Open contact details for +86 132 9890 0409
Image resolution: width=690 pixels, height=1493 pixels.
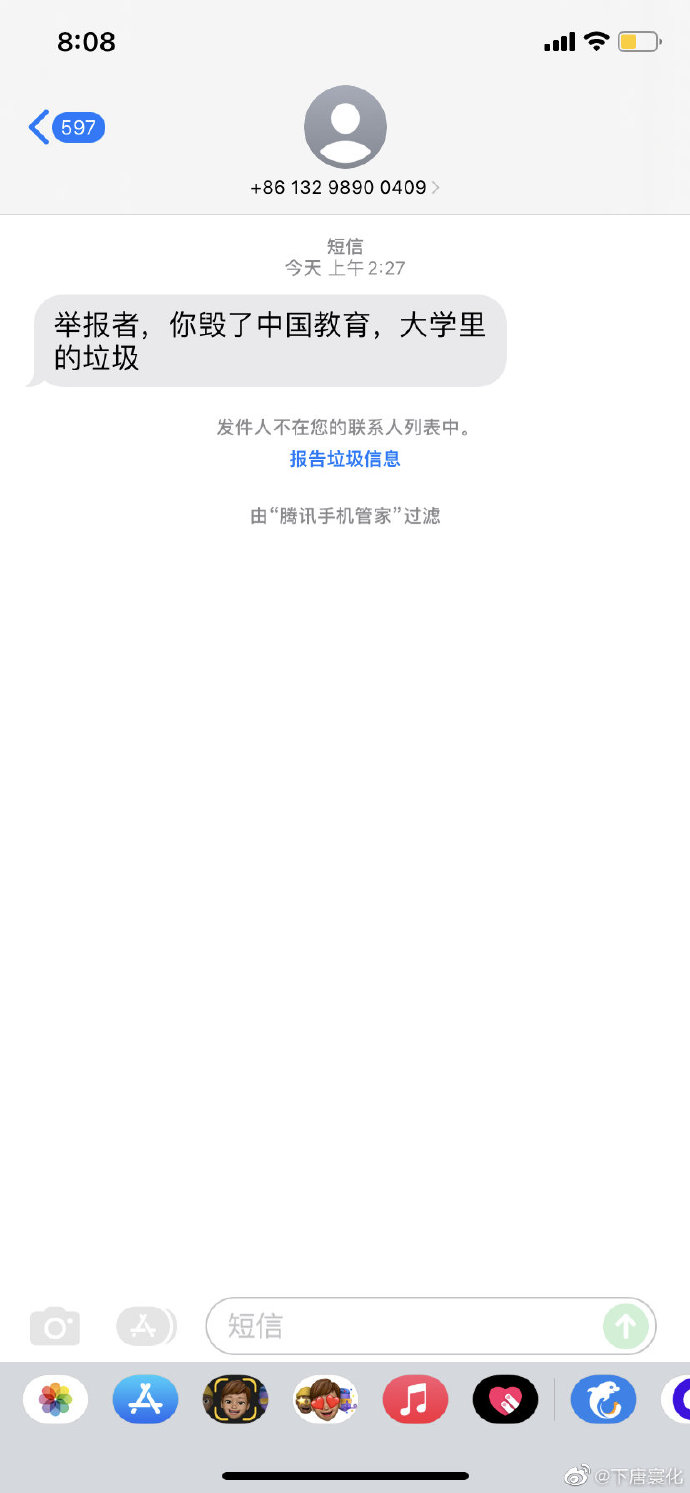click(345, 187)
